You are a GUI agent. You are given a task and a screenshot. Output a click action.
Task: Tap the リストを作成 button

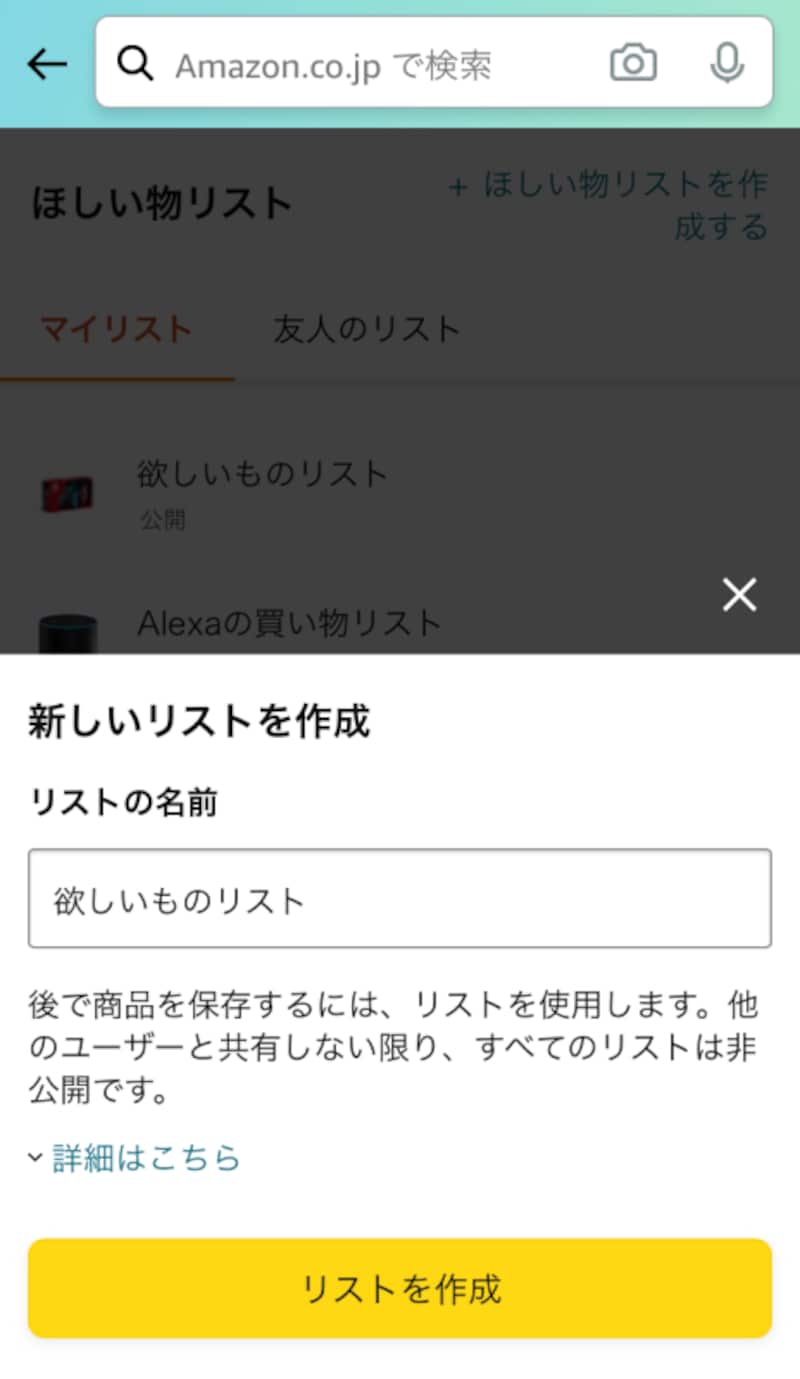click(x=400, y=1288)
